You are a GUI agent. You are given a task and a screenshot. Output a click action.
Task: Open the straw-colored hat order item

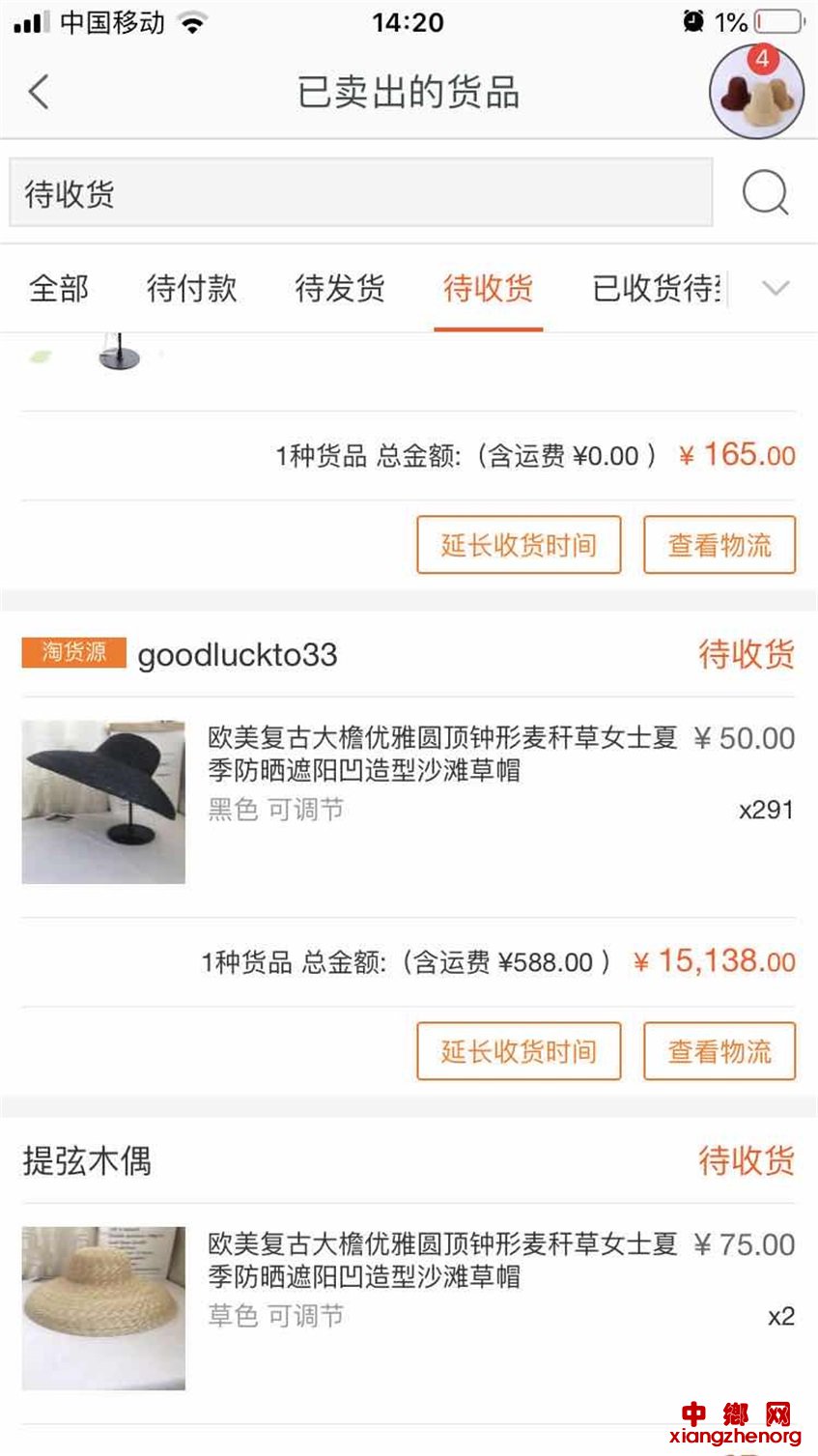409,1308
